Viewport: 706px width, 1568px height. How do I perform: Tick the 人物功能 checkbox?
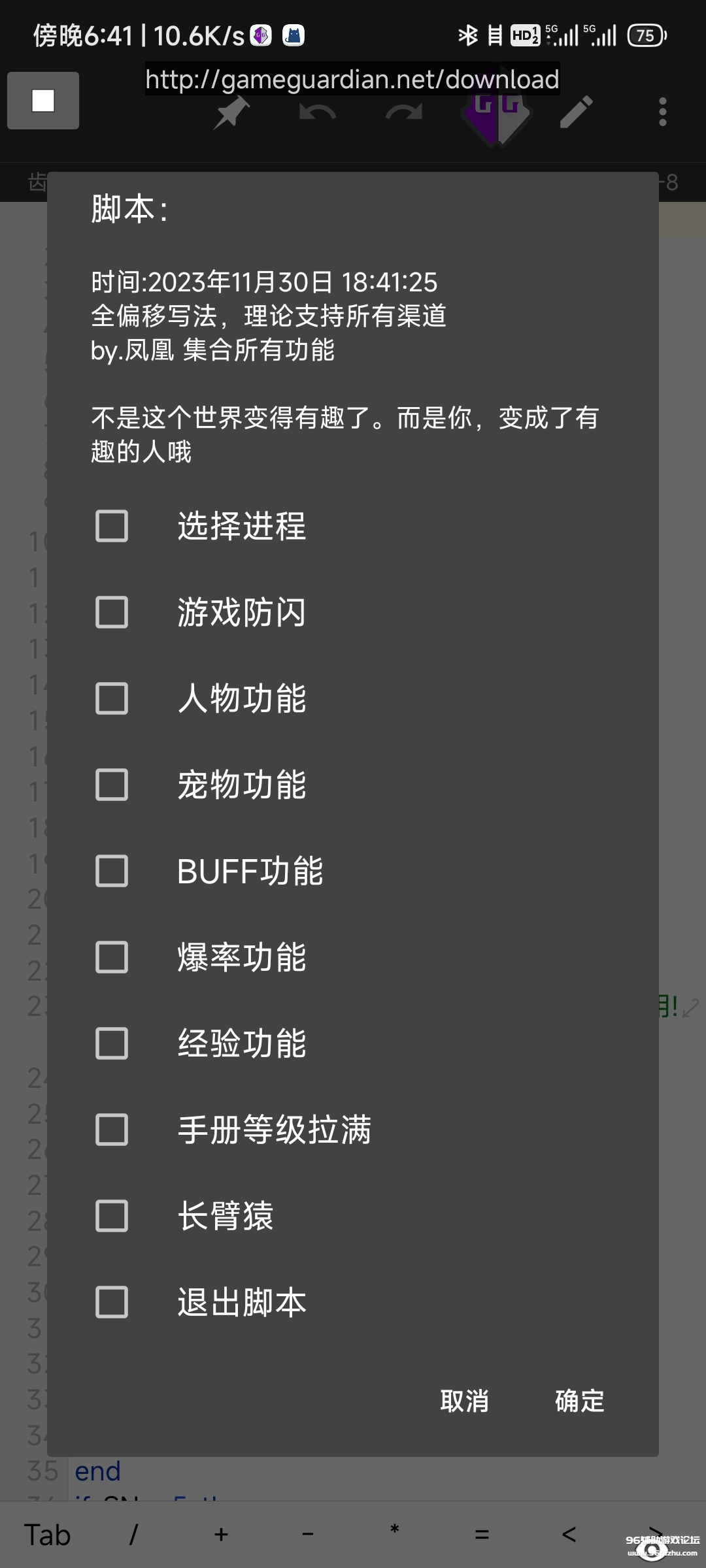(110, 699)
